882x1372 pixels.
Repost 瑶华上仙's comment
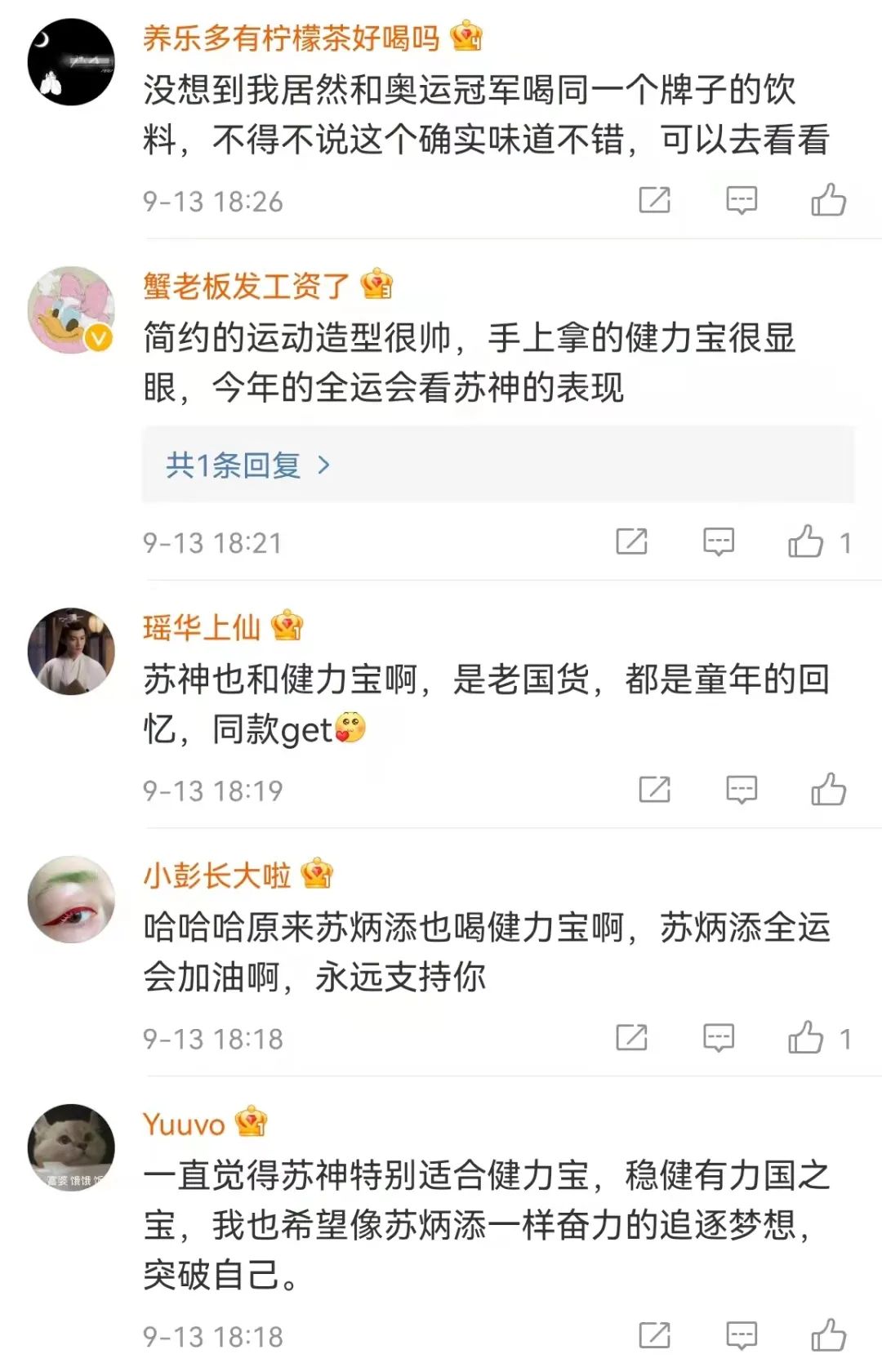654,790
